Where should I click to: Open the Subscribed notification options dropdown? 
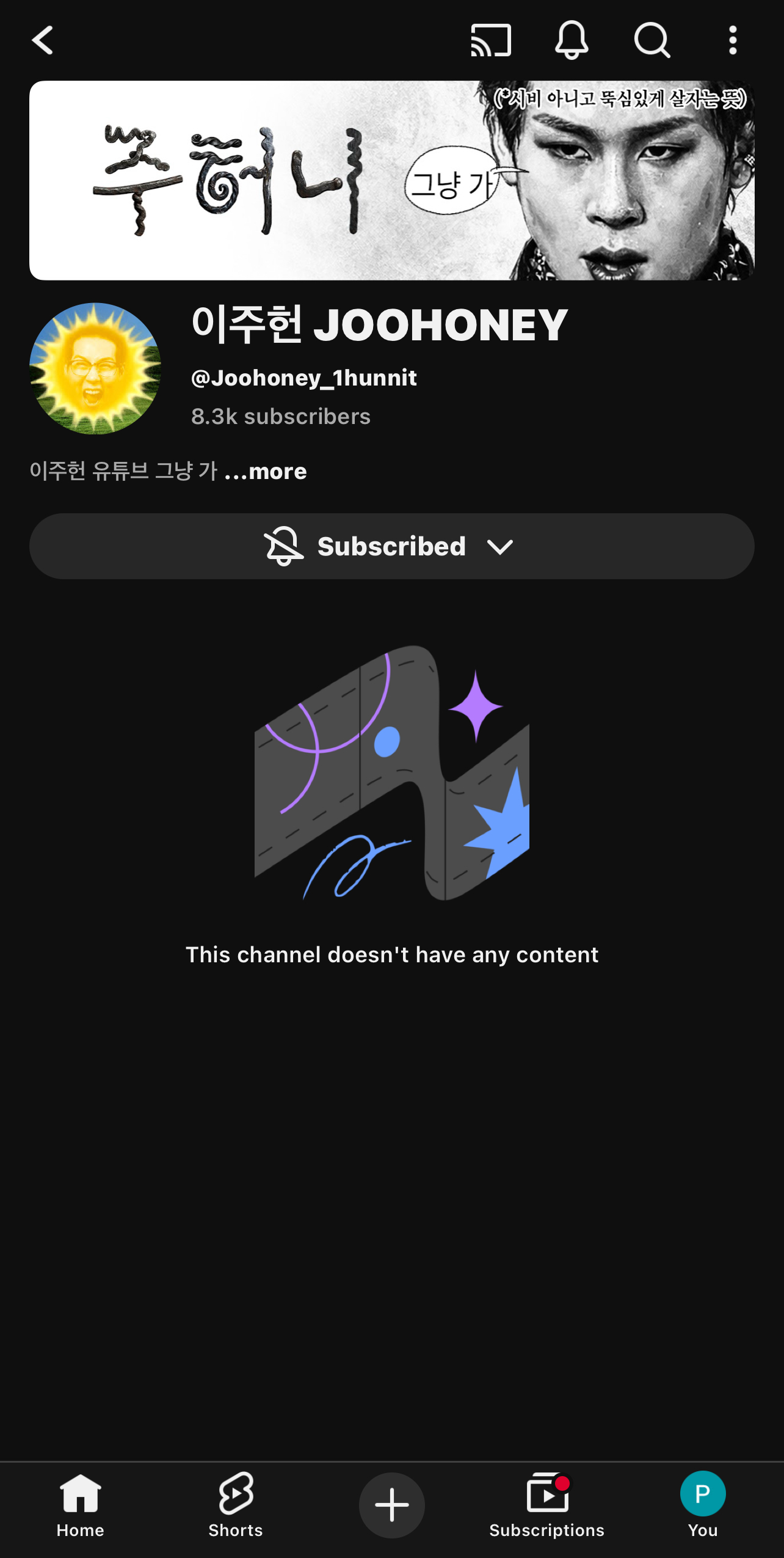point(392,546)
